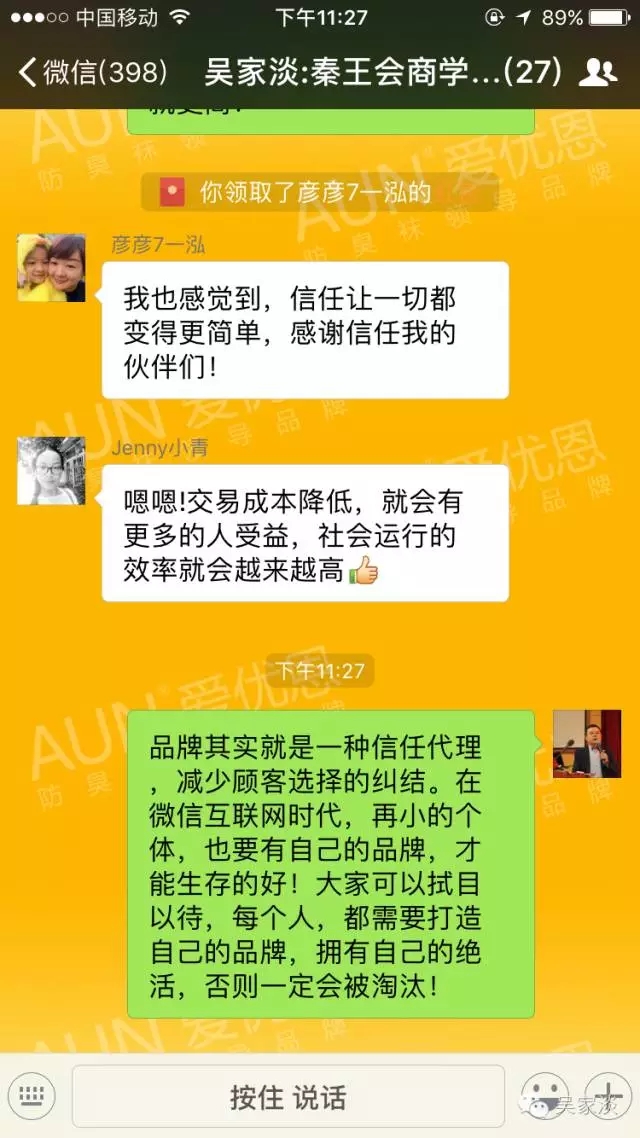Viewport: 640px width, 1138px height.
Task: Open the group members info icon
Action: pyautogui.click(x=599, y=73)
